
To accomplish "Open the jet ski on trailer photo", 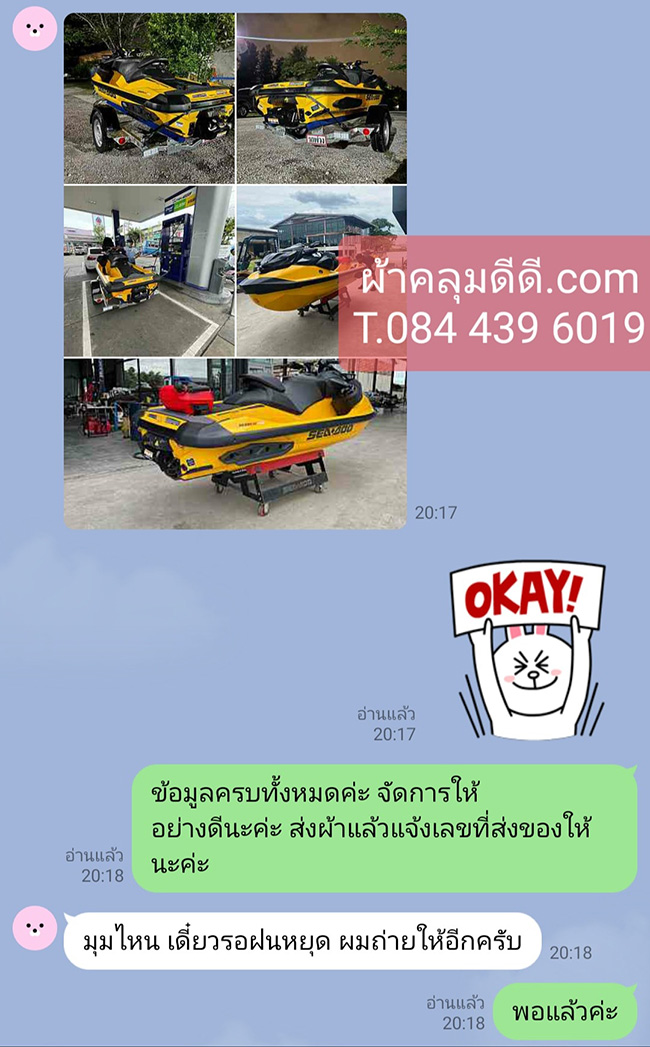I will click(149, 98).
